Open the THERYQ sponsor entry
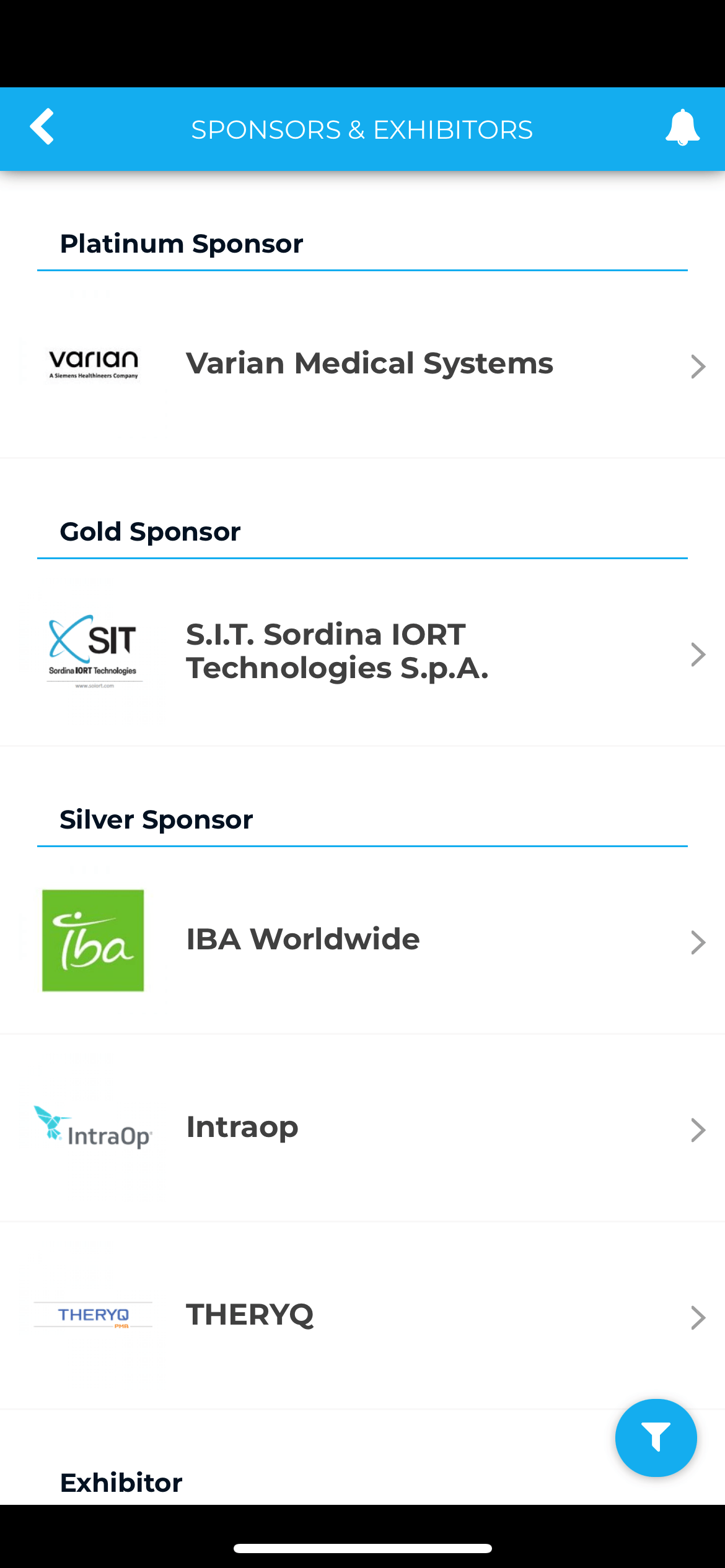Image resolution: width=725 pixels, height=1568 pixels. (362, 1316)
